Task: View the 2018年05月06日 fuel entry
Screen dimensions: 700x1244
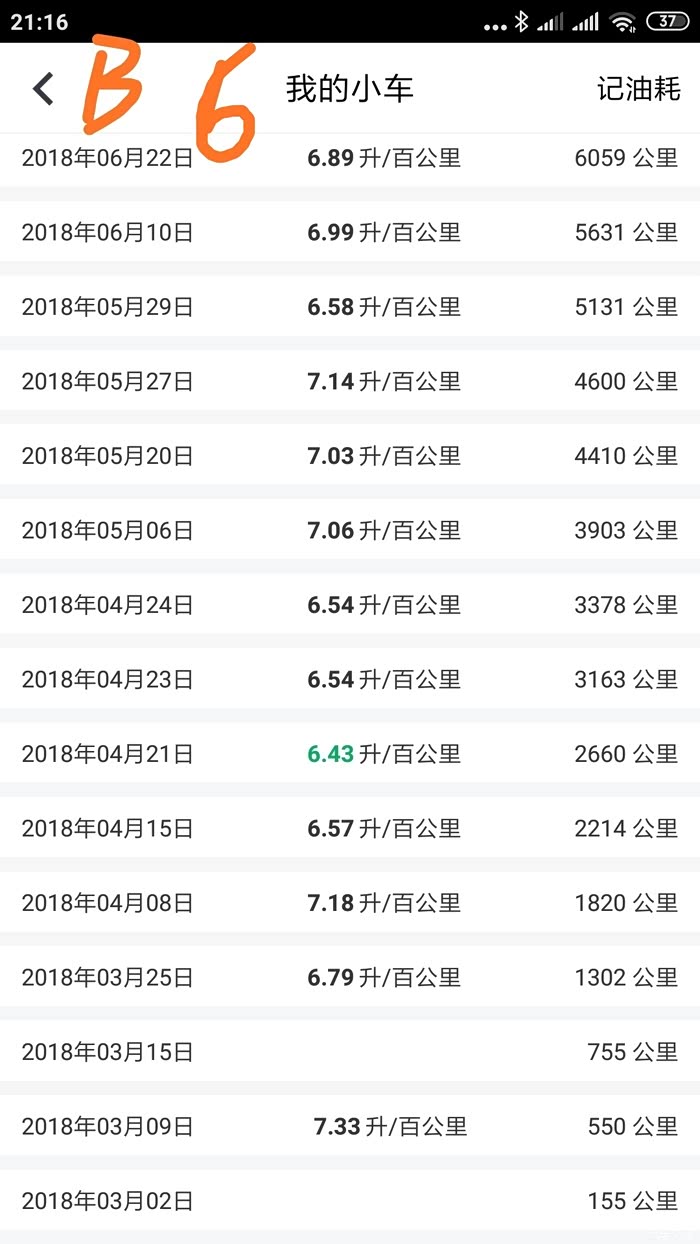Action: tap(350, 531)
